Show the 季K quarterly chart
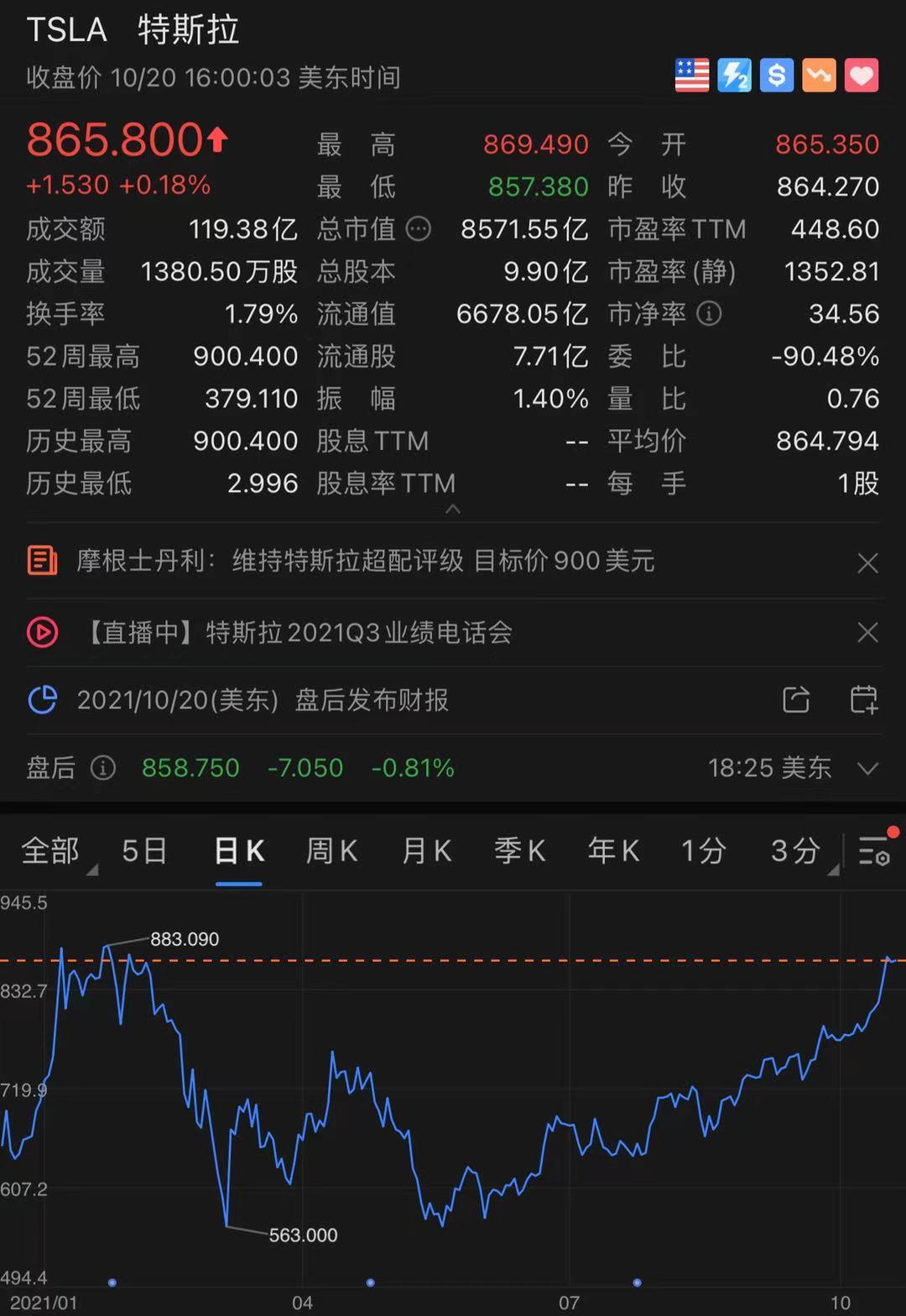Image resolution: width=906 pixels, height=1316 pixels. 519,851
